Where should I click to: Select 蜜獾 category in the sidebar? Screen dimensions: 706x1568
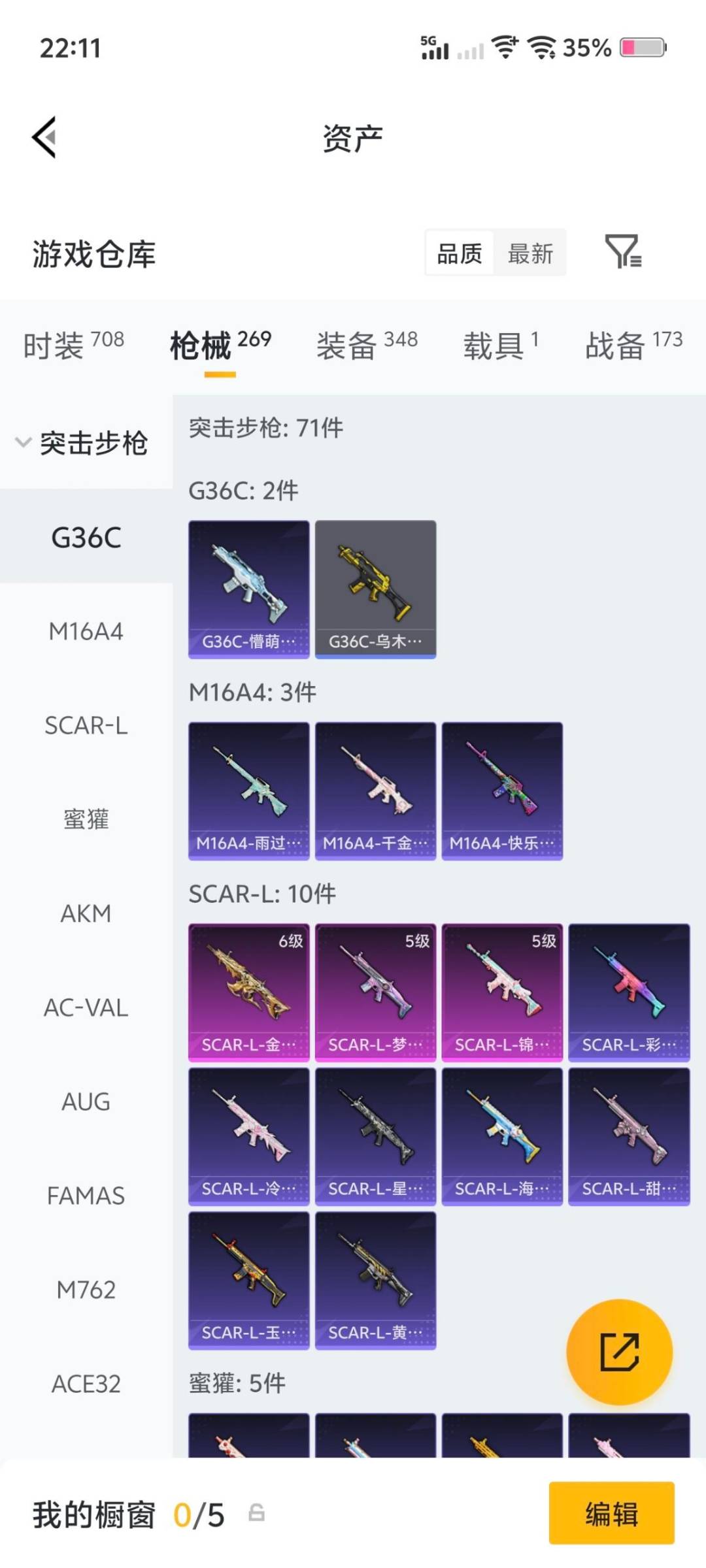(x=86, y=819)
